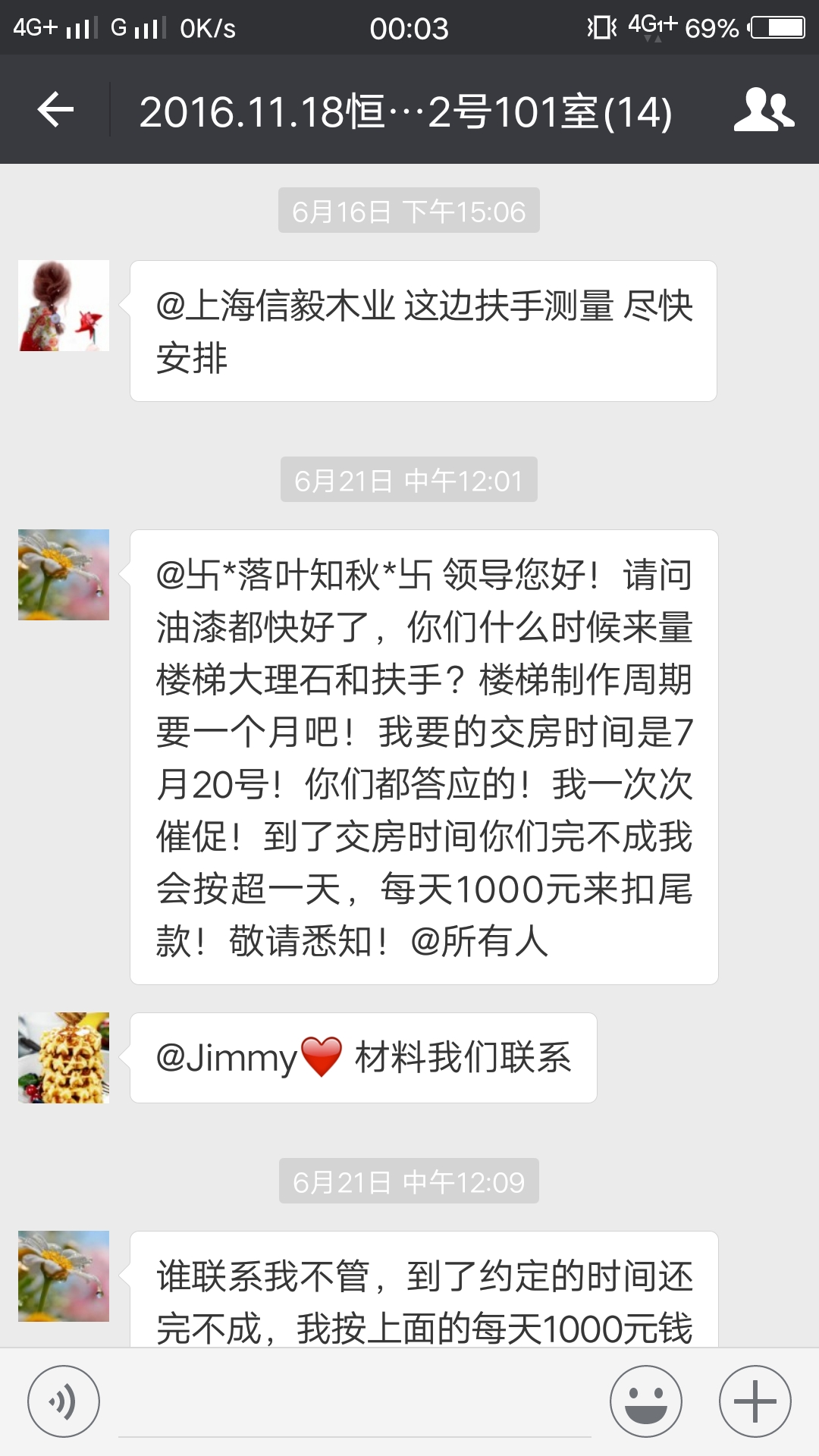Open the flower avatar beside the 领导您好 message

[64, 575]
